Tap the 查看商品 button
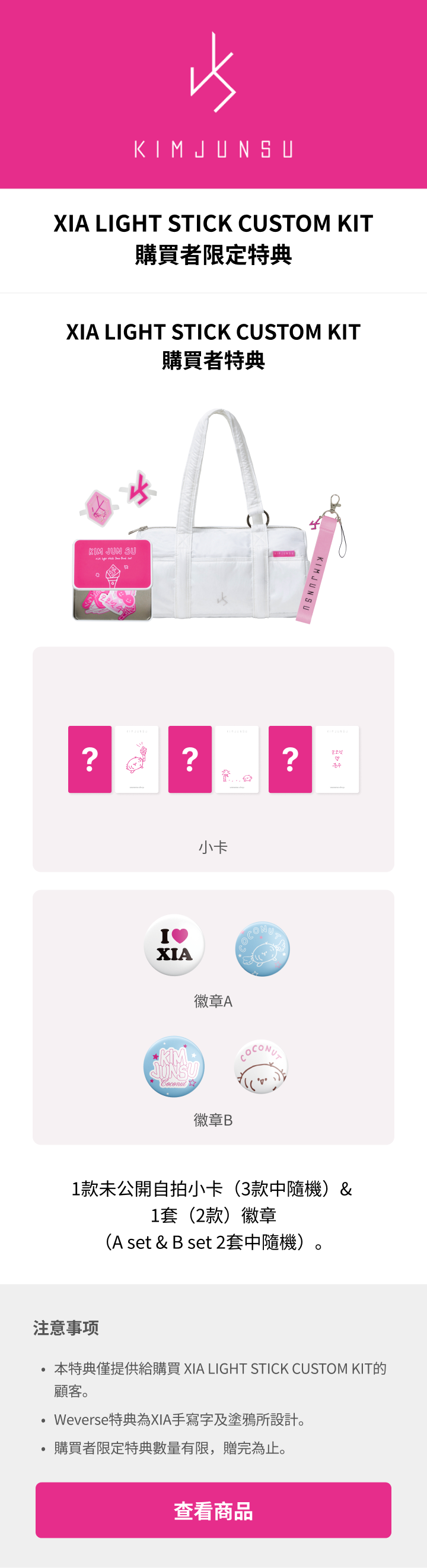 coord(213,1510)
